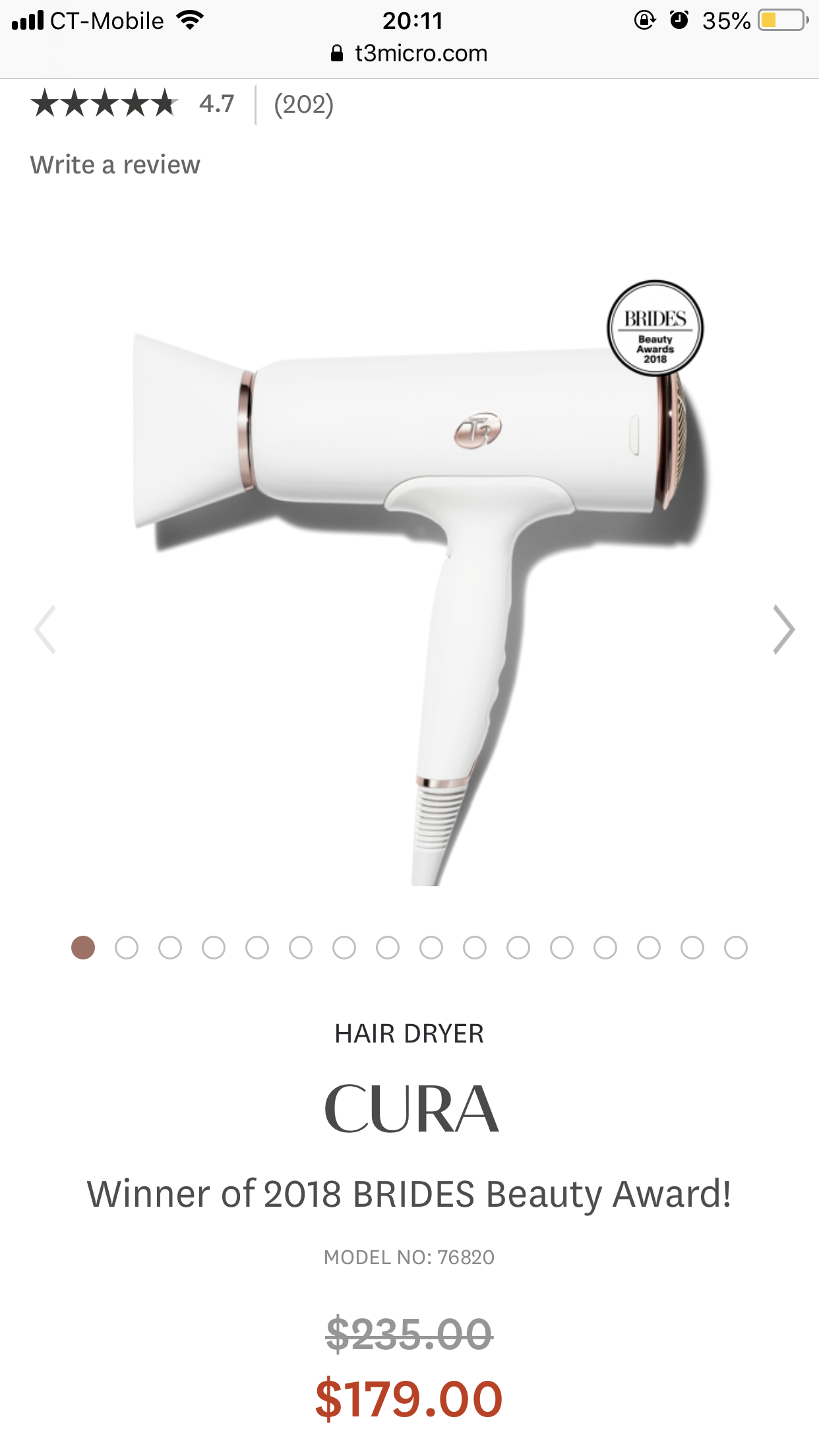The width and height of the screenshot is (819, 1456).
Task: Select the last carousel dot
Action: [735, 948]
